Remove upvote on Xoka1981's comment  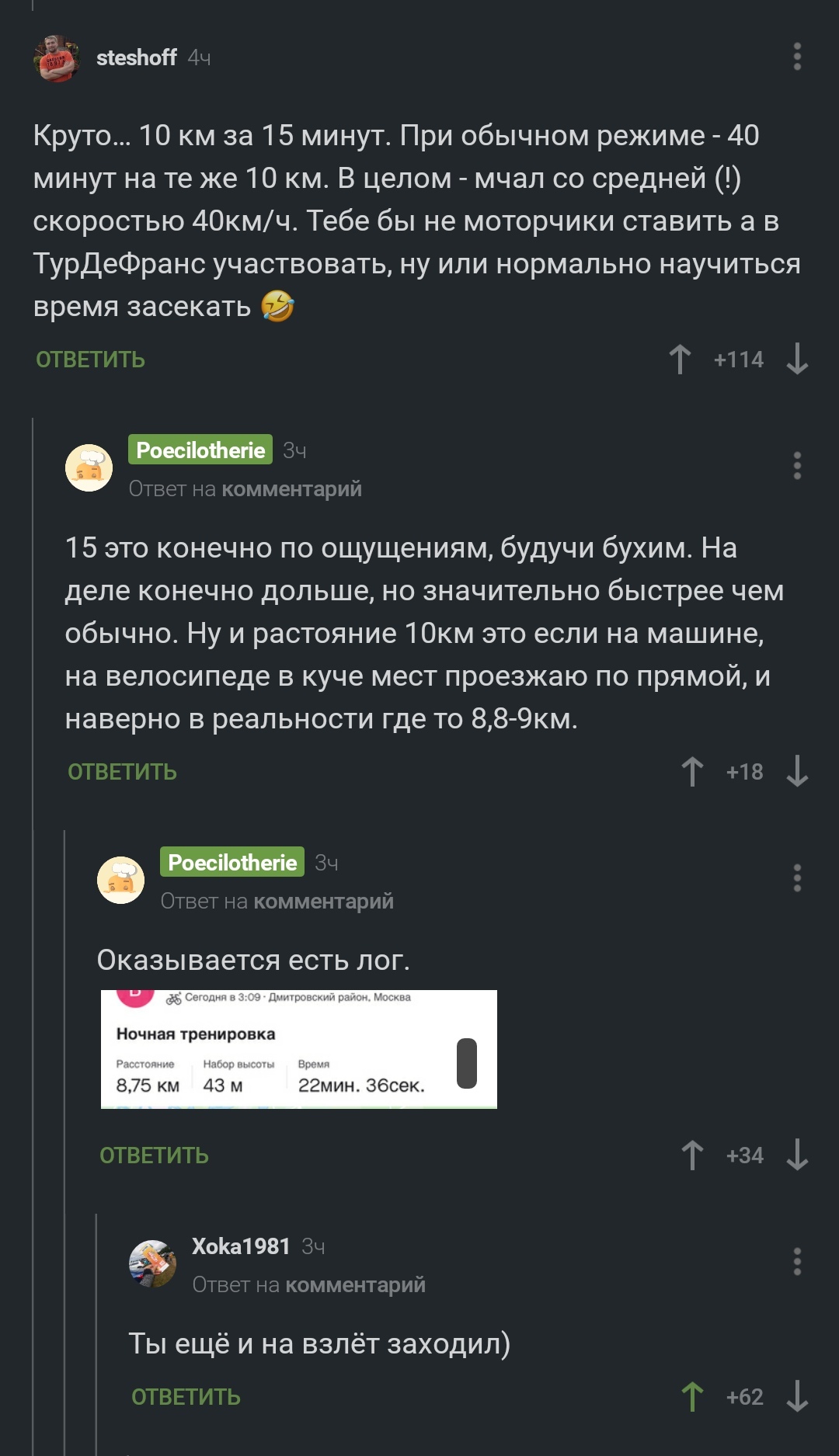(692, 1397)
